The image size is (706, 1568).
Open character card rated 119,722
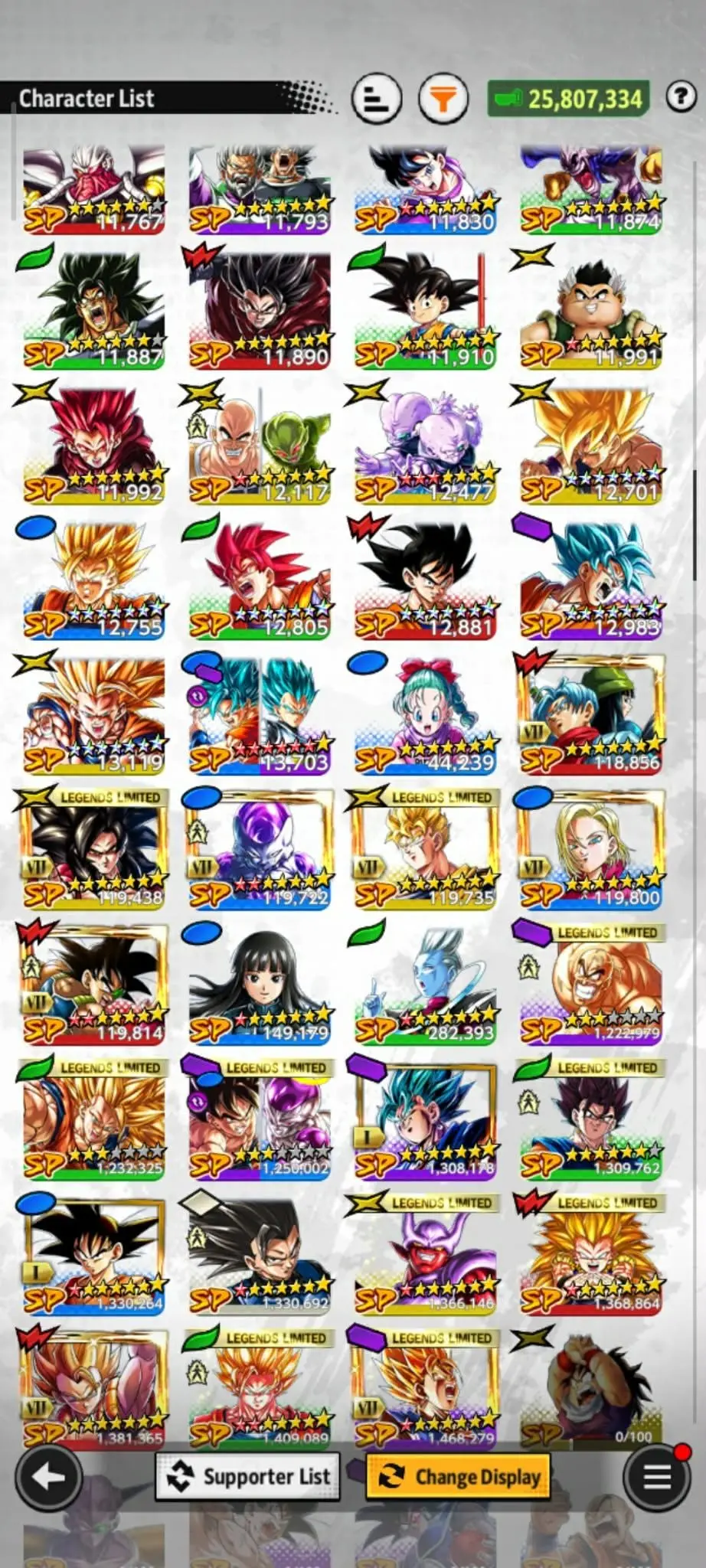pos(260,850)
